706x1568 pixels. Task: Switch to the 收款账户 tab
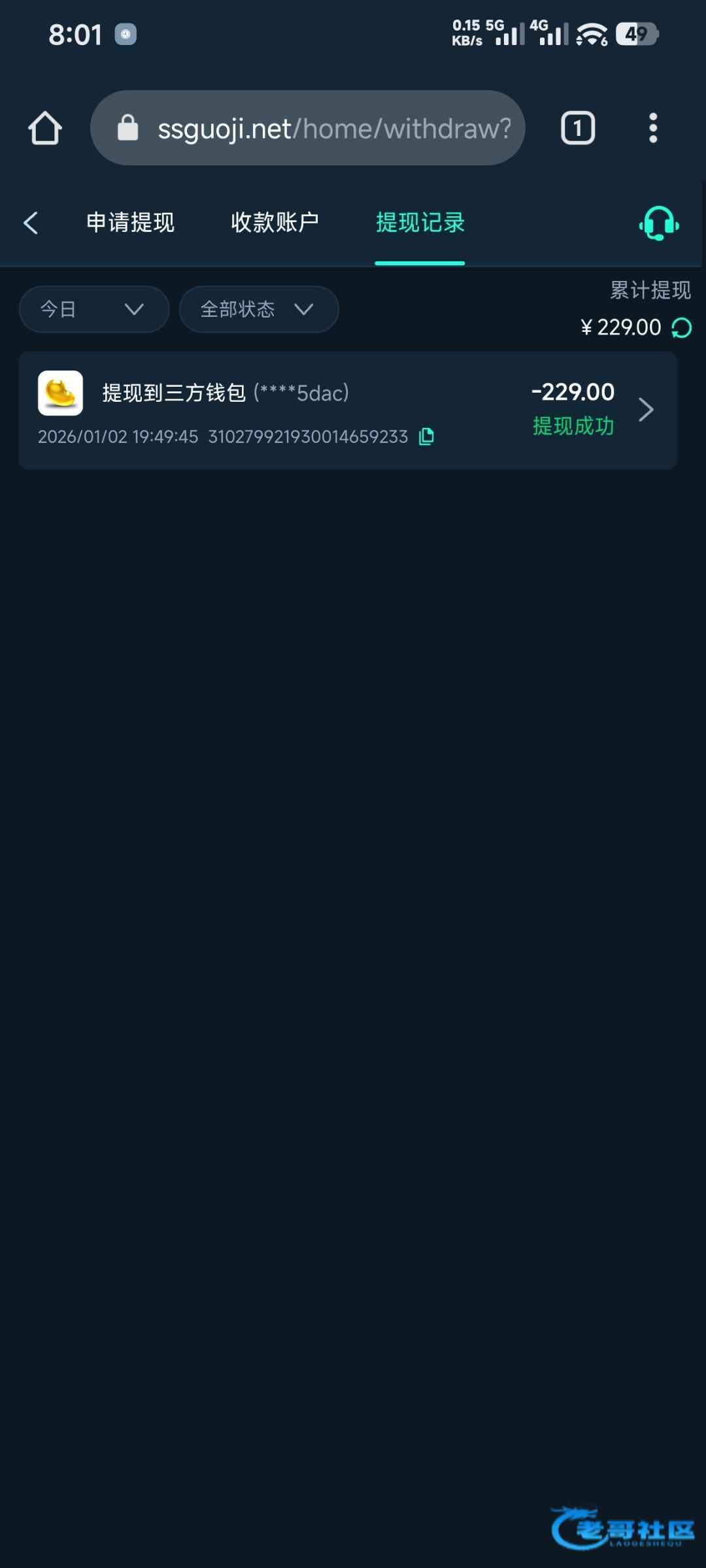pos(275,223)
